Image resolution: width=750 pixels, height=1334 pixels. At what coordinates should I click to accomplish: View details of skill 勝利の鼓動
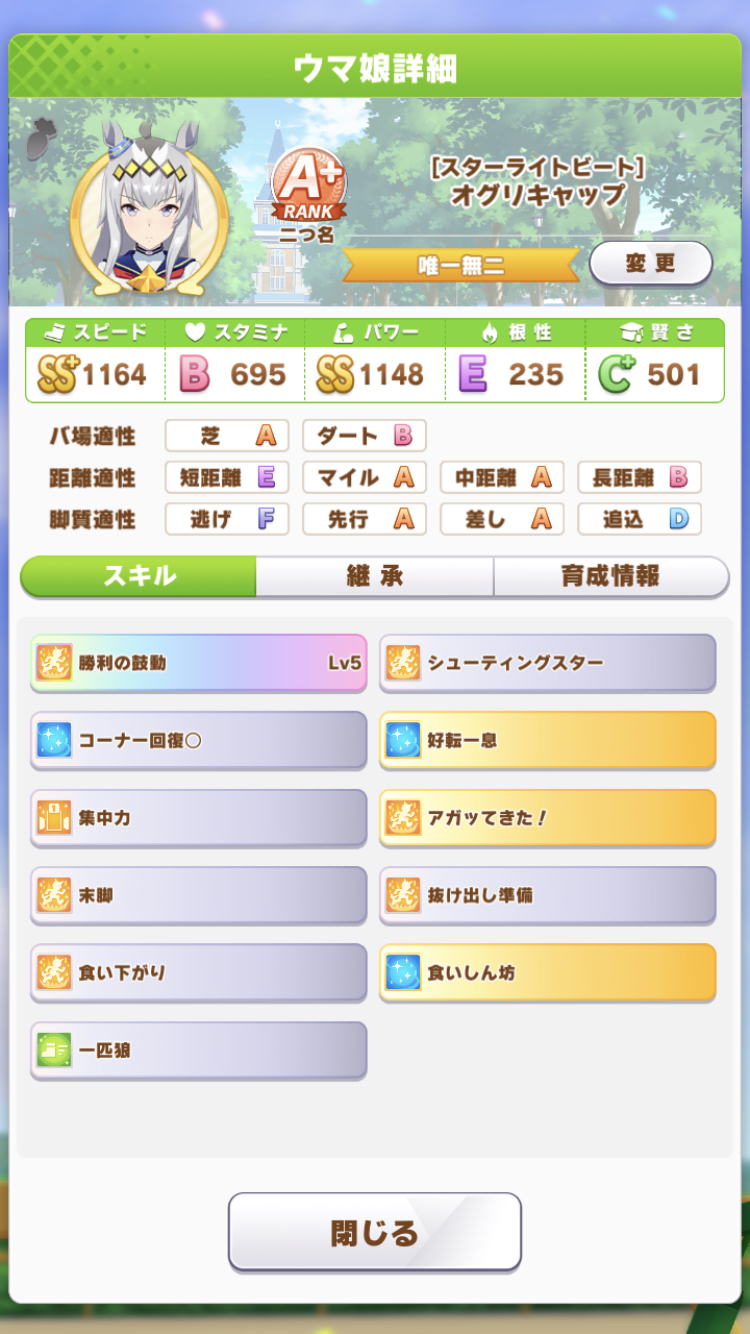point(198,662)
